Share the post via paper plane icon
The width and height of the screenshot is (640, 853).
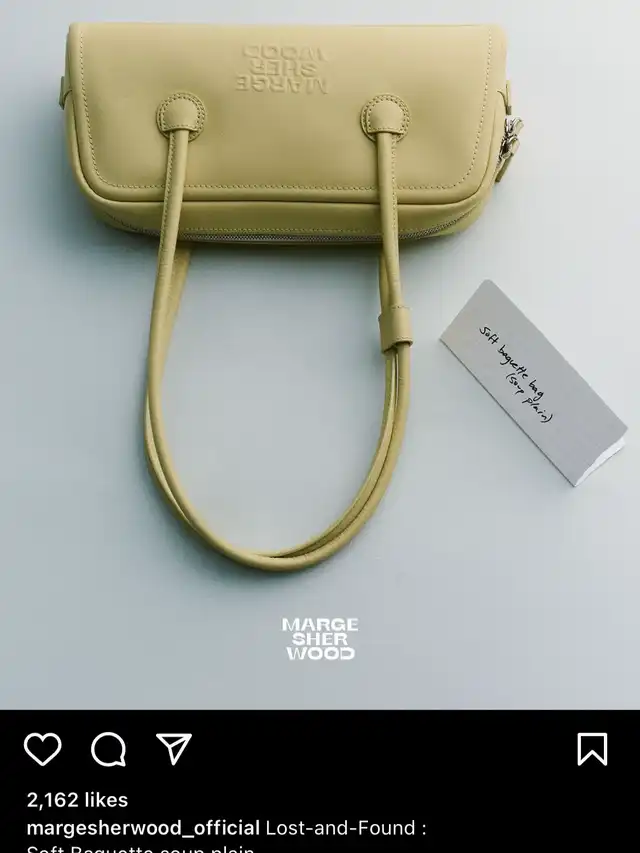tap(174, 748)
